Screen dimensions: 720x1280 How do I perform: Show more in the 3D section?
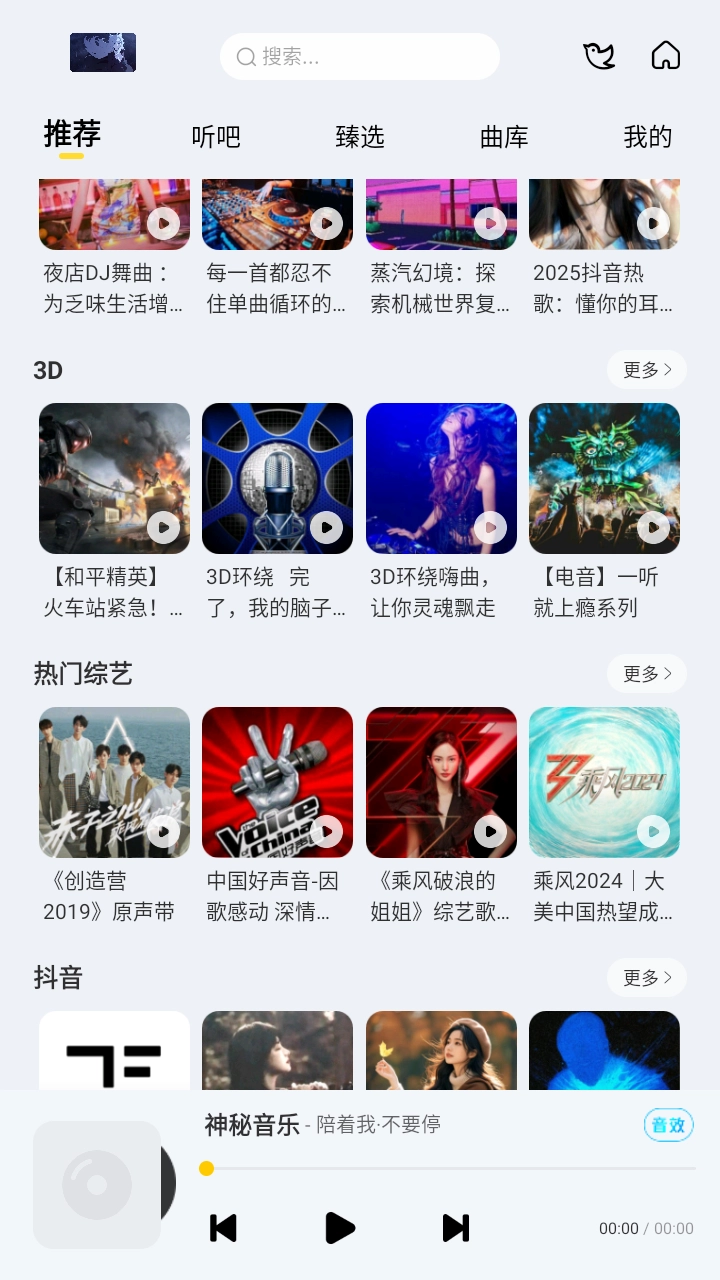click(x=646, y=370)
